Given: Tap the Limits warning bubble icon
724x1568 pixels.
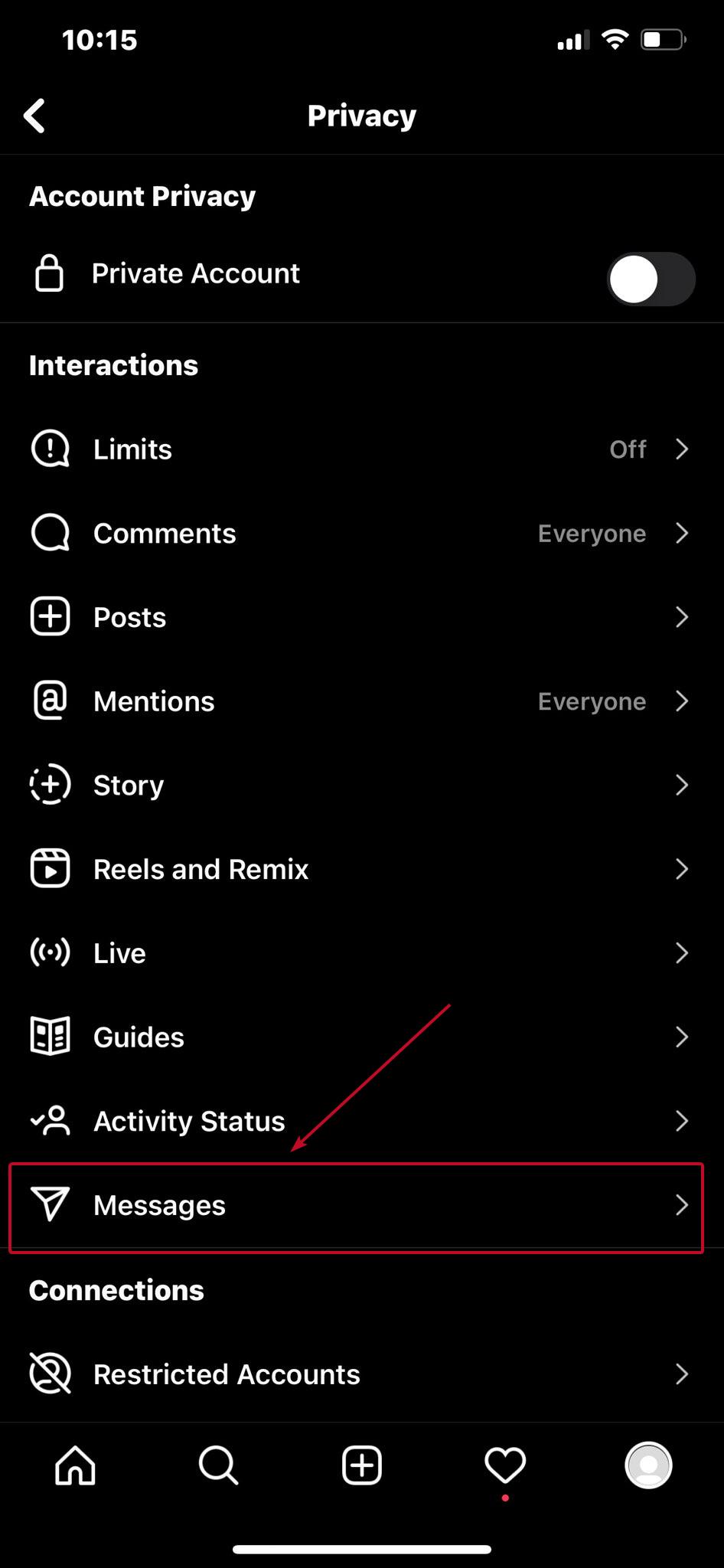Looking at the screenshot, I should pos(49,449).
